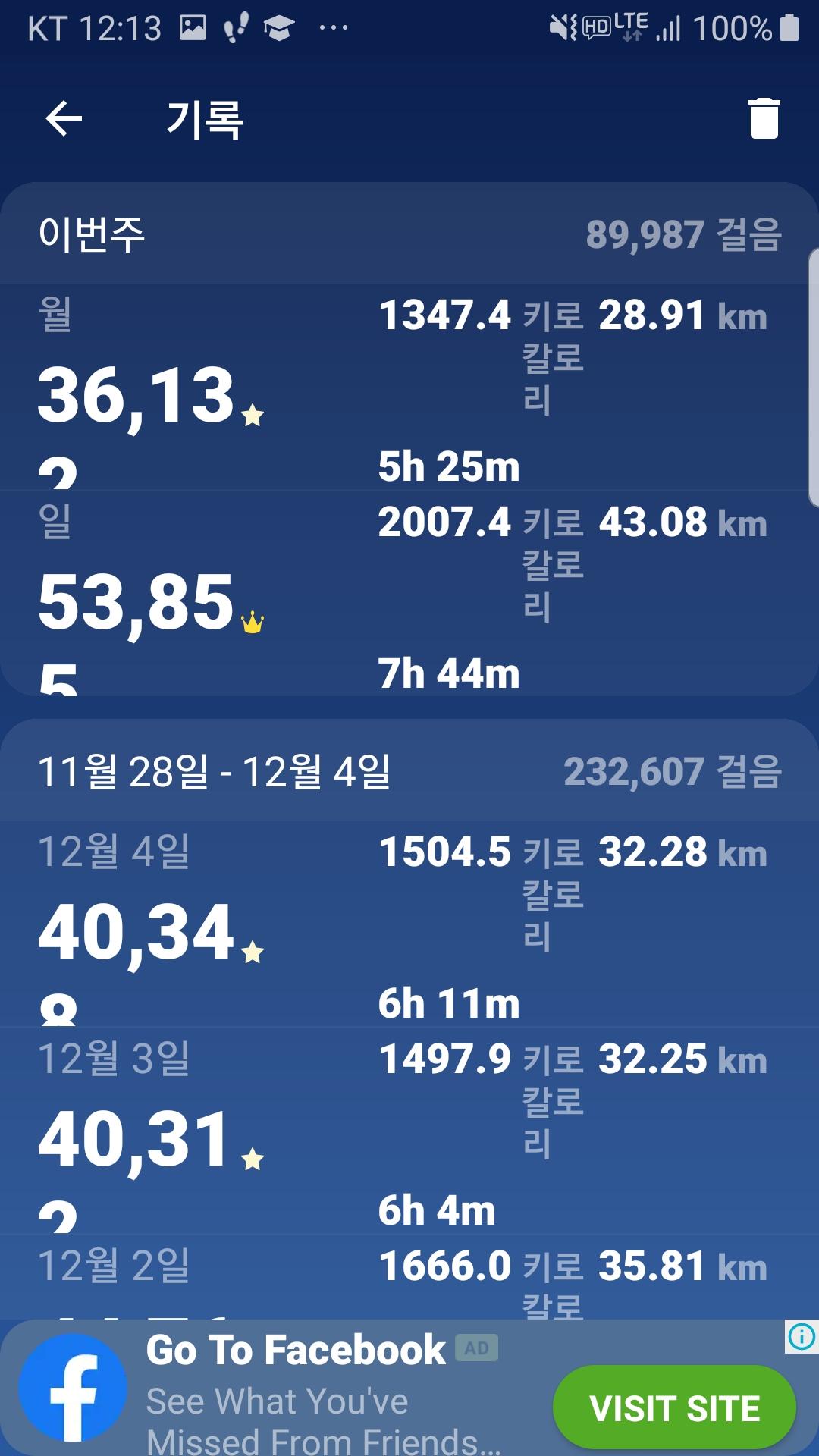Open the 월 record with 28.91 km
819x1456 pixels.
pos(402,388)
